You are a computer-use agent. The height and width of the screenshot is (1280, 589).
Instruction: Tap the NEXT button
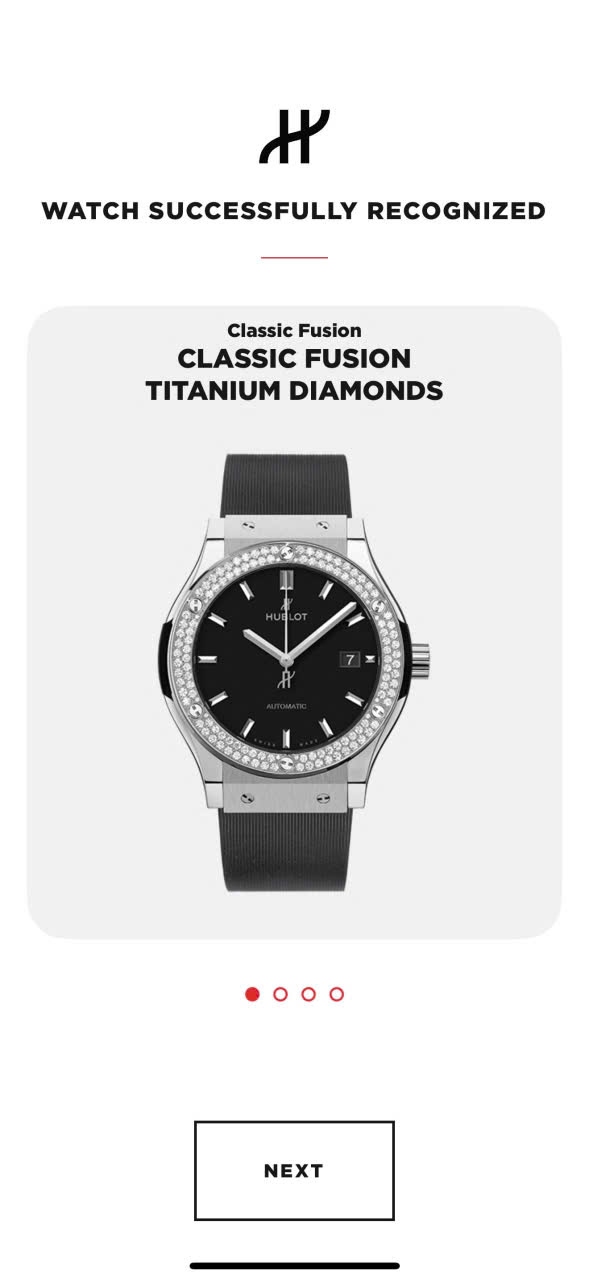click(294, 1170)
